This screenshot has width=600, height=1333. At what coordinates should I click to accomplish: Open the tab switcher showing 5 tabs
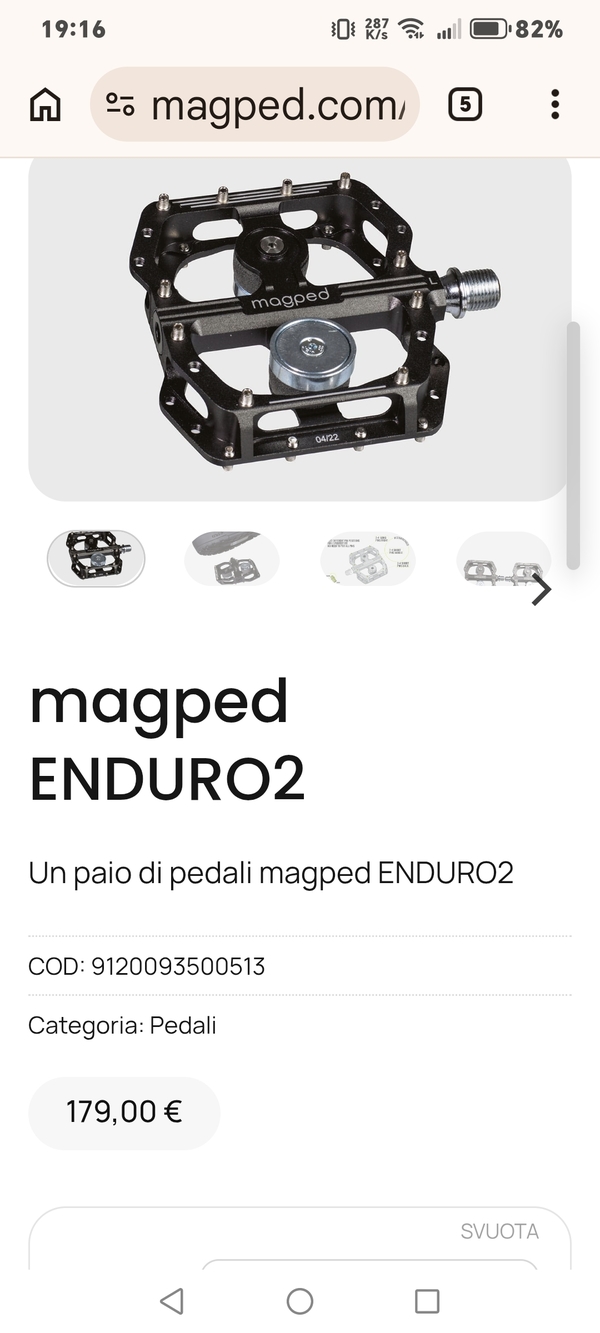click(465, 104)
